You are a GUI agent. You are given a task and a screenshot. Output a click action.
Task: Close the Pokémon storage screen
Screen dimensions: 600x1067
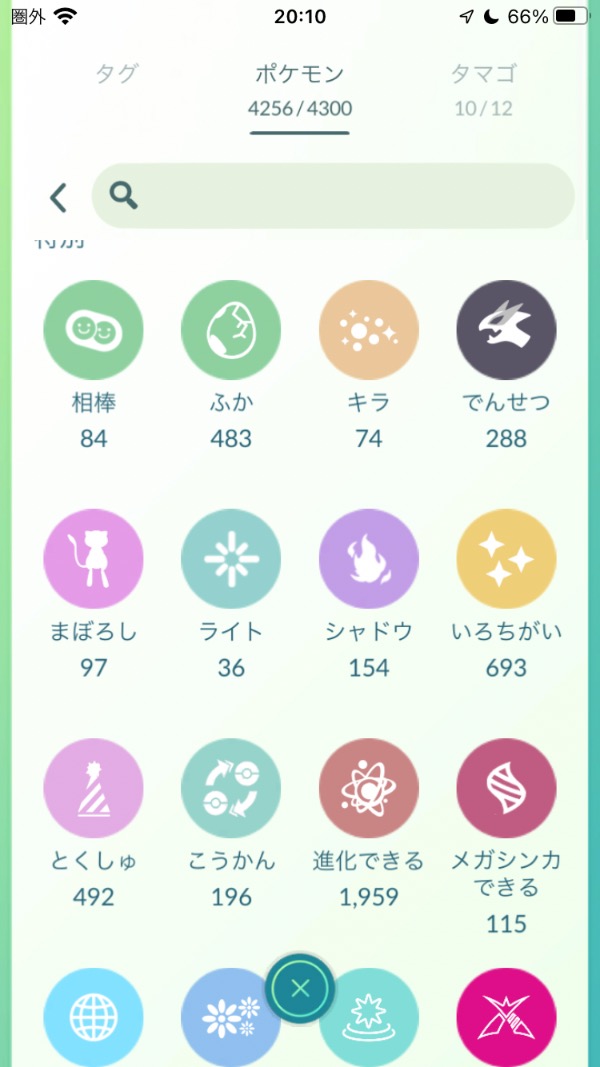pos(300,989)
